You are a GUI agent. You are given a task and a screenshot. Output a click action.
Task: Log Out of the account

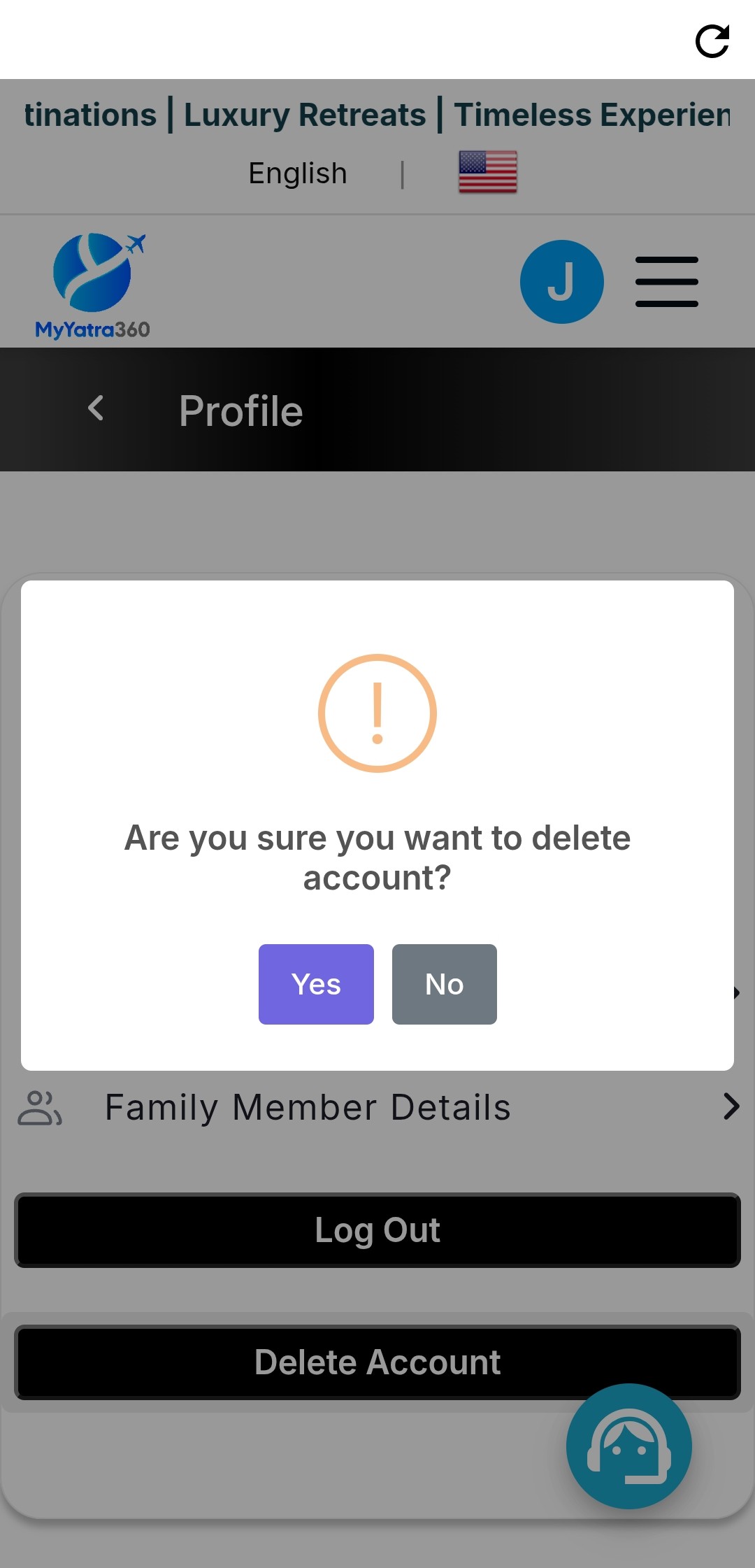(x=377, y=1230)
